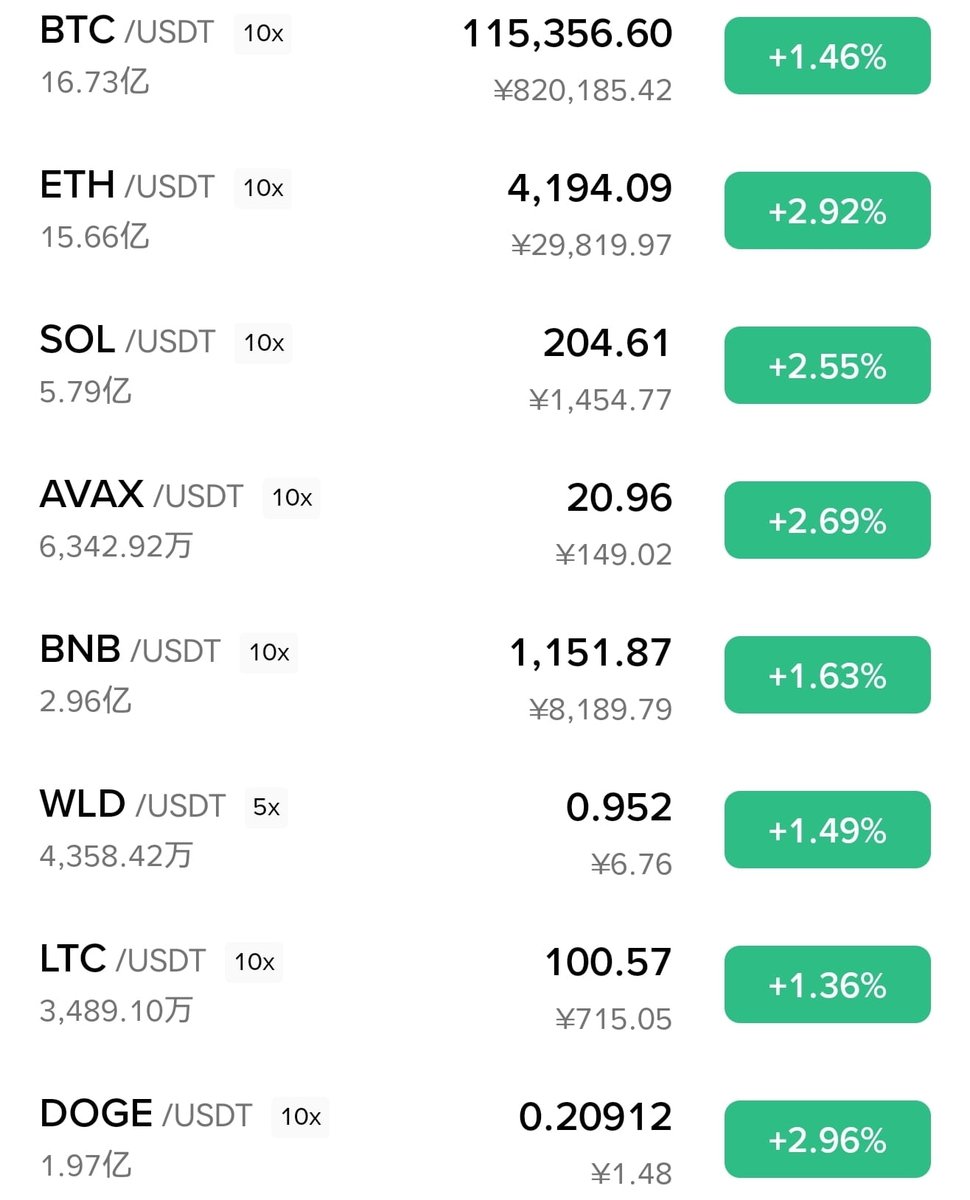Open the AVAX/USDT pair
This screenshot has height=1200, width=970.
click(x=140, y=496)
